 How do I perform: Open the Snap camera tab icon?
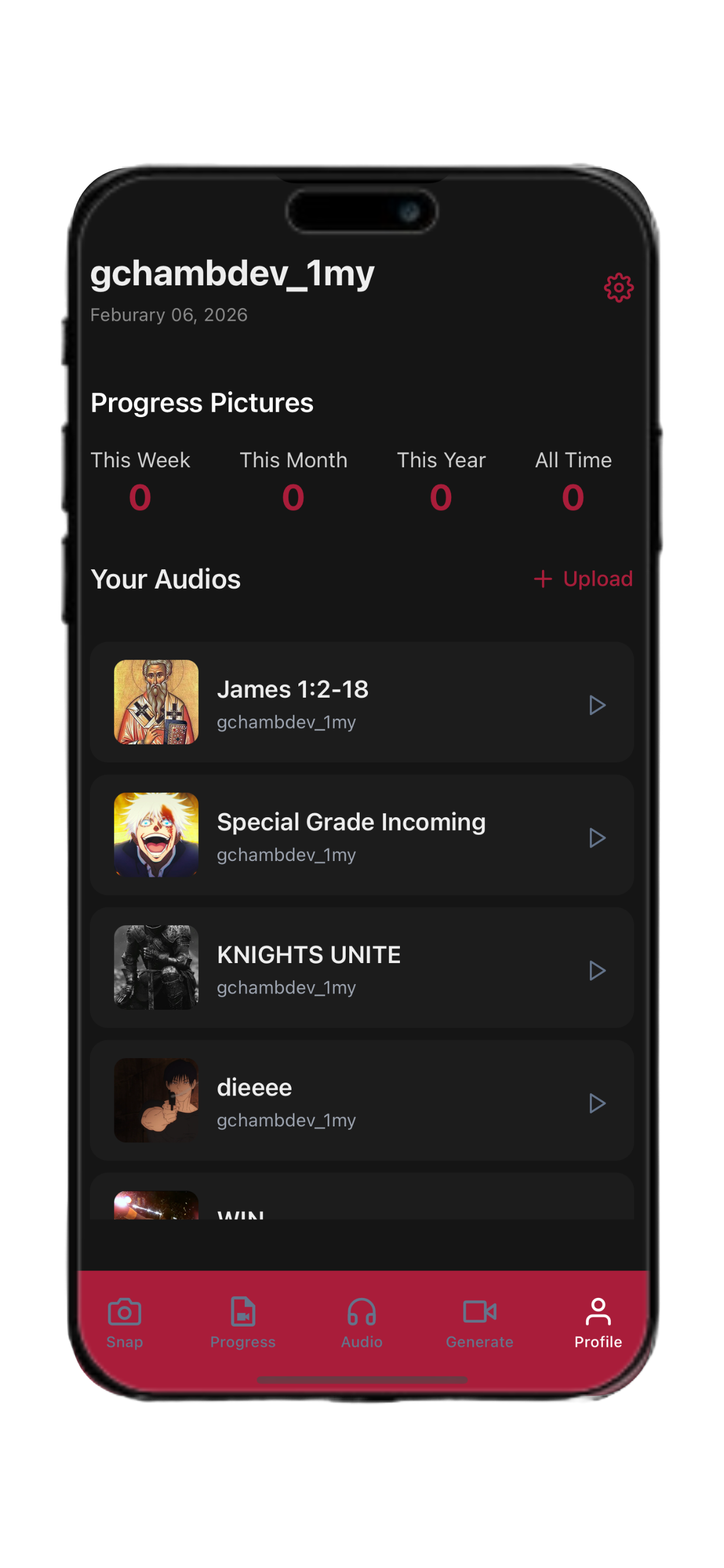[x=124, y=1312]
